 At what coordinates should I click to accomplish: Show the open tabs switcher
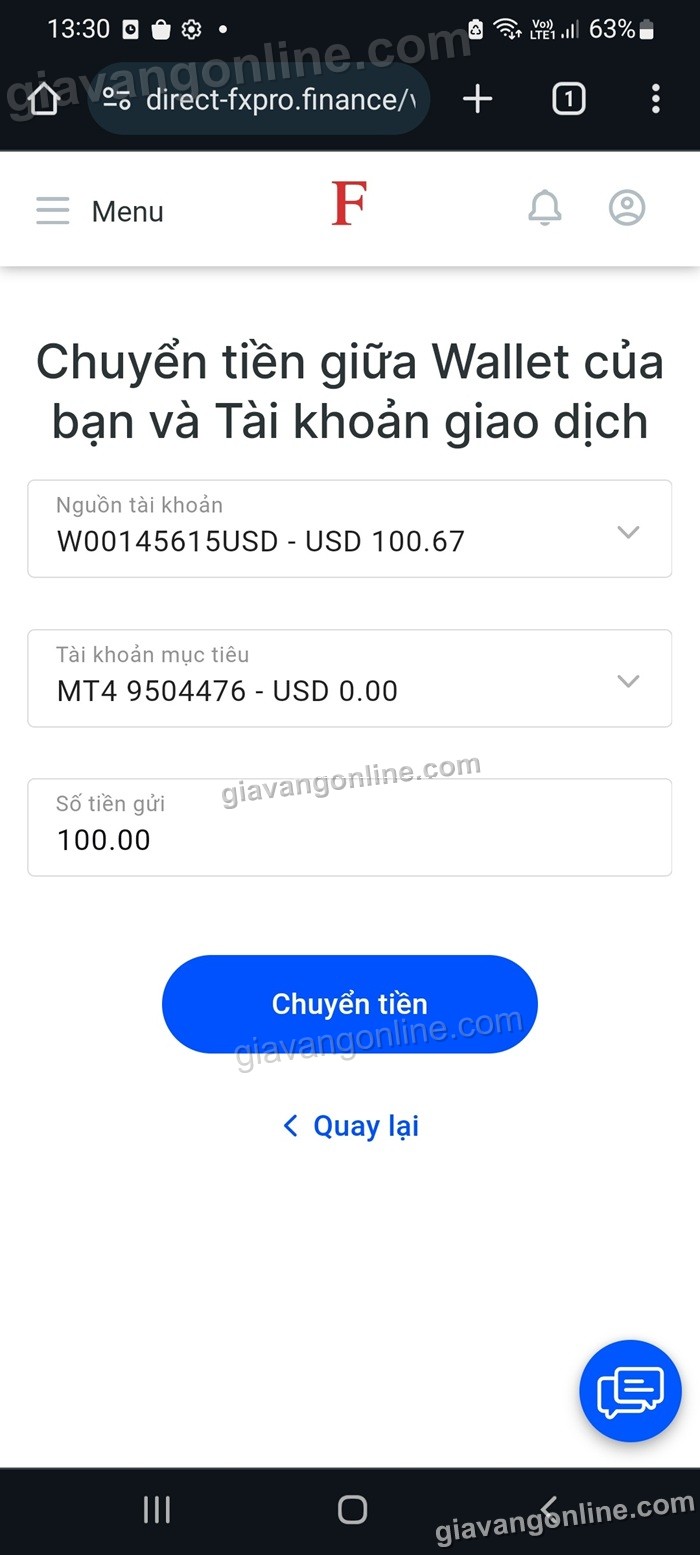tap(568, 99)
